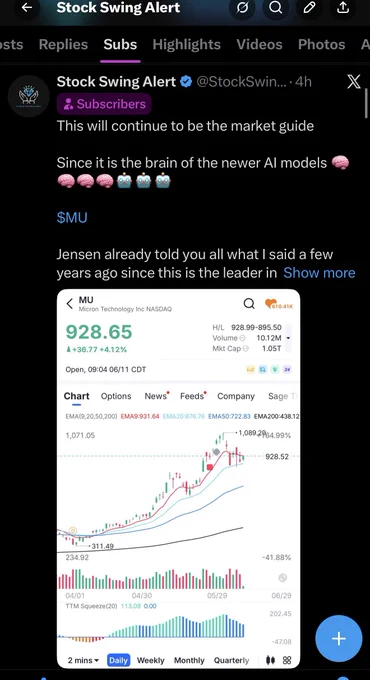Switch to the Videos tab
This screenshot has width=370, height=680.
pos(259,45)
